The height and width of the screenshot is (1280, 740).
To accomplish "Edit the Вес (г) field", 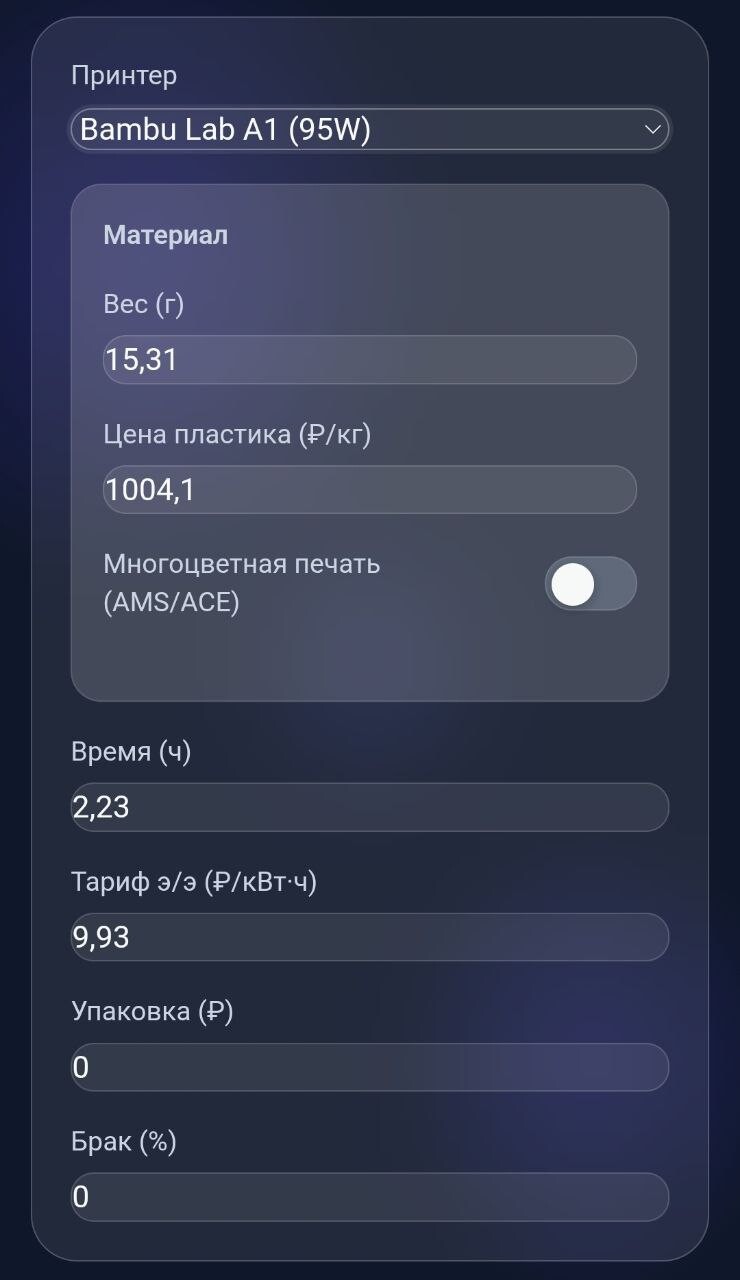I will click(x=369, y=359).
